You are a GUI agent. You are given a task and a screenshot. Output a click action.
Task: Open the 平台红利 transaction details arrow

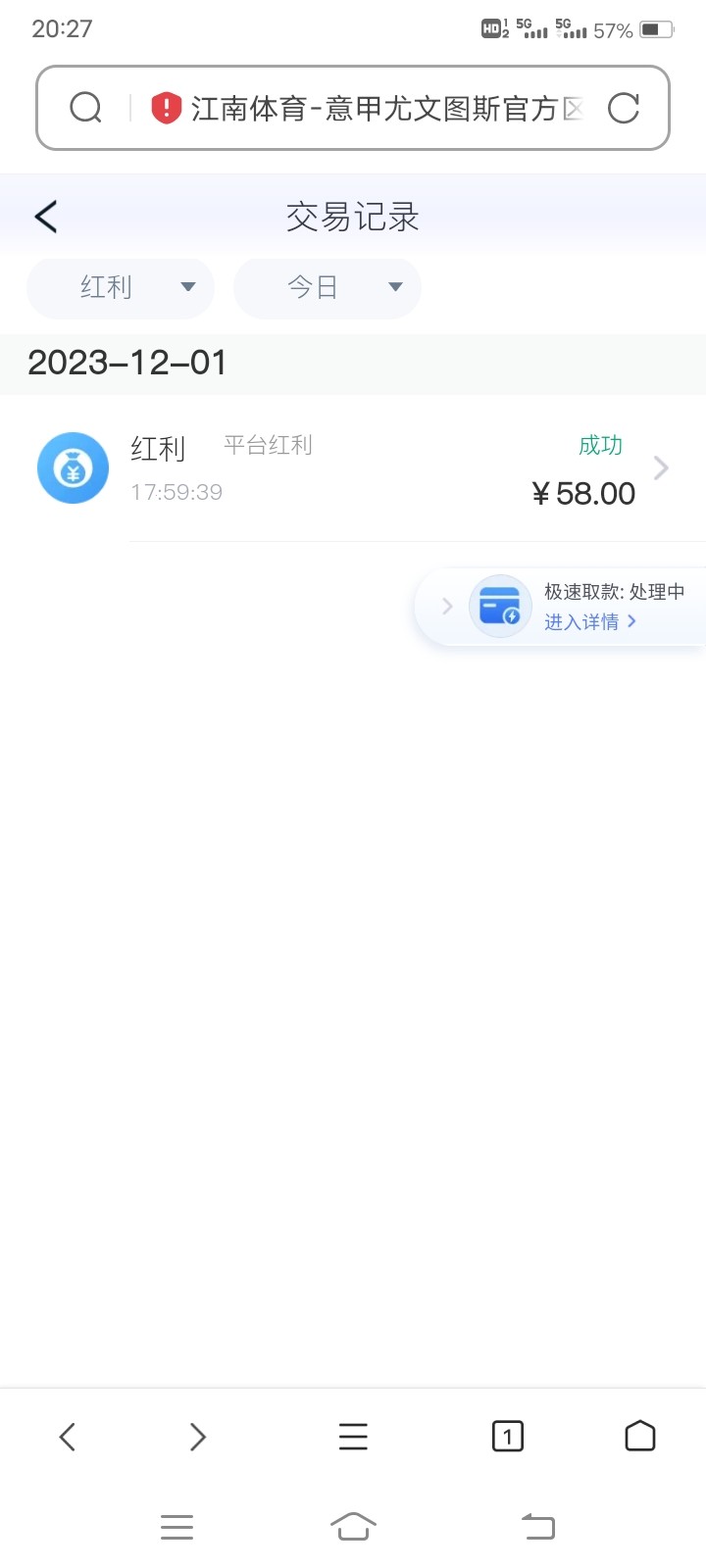click(661, 467)
